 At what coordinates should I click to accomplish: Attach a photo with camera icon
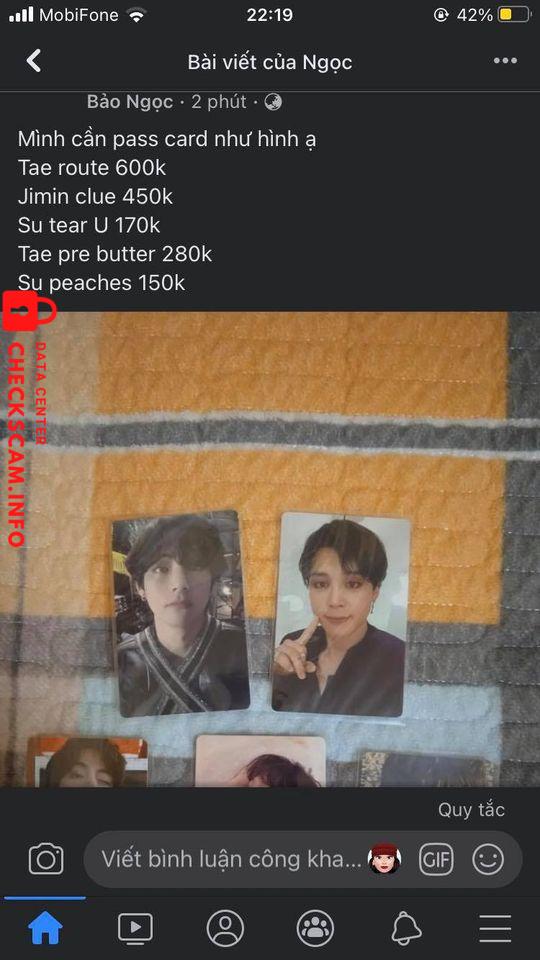[x=46, y=859]
